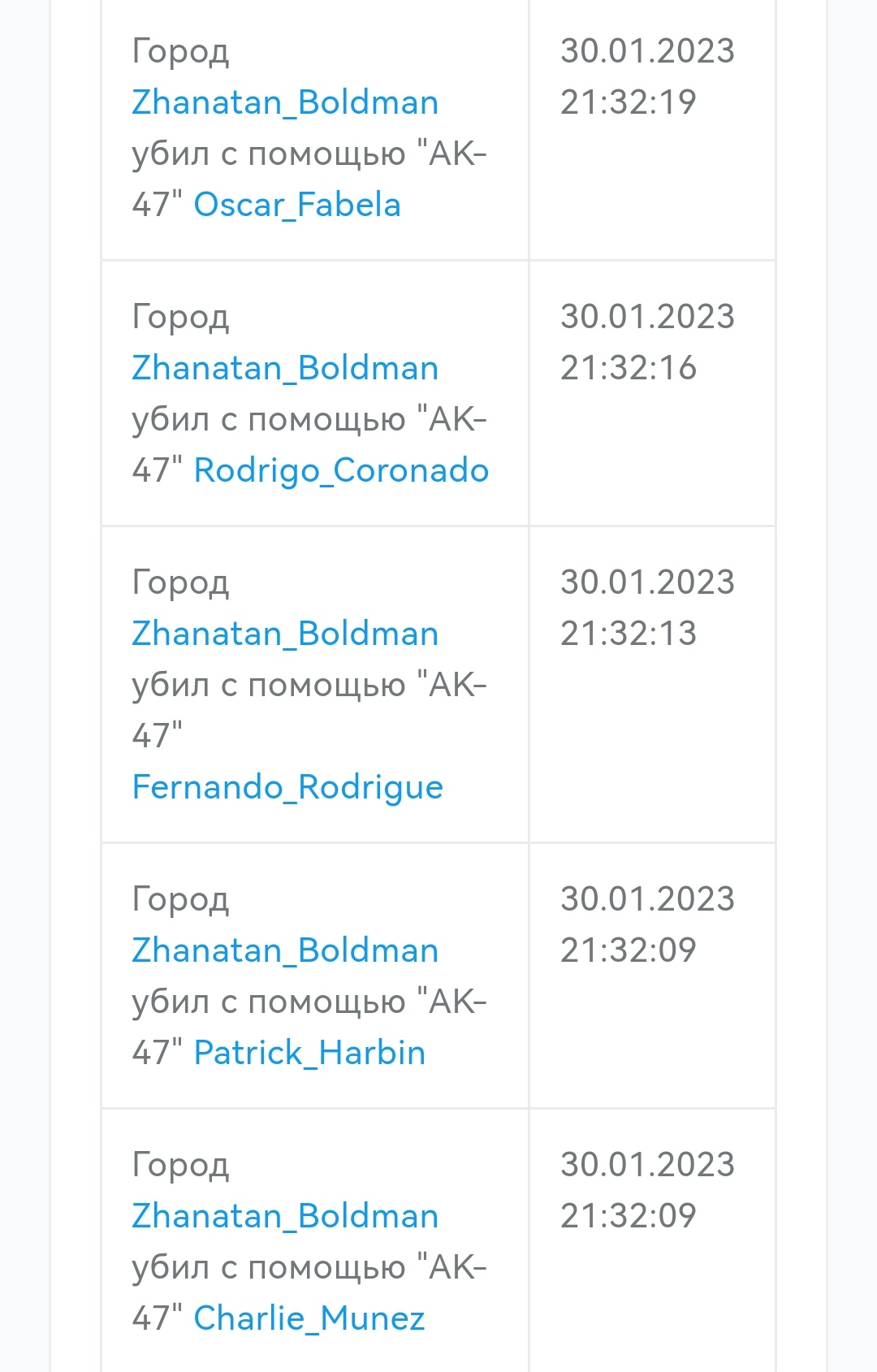Viewport: 877px width, 1372px height.
Task: Tap Zhanatan_Boldman in the Patrick_Harbin kill entry
Action: coord(285,950)
